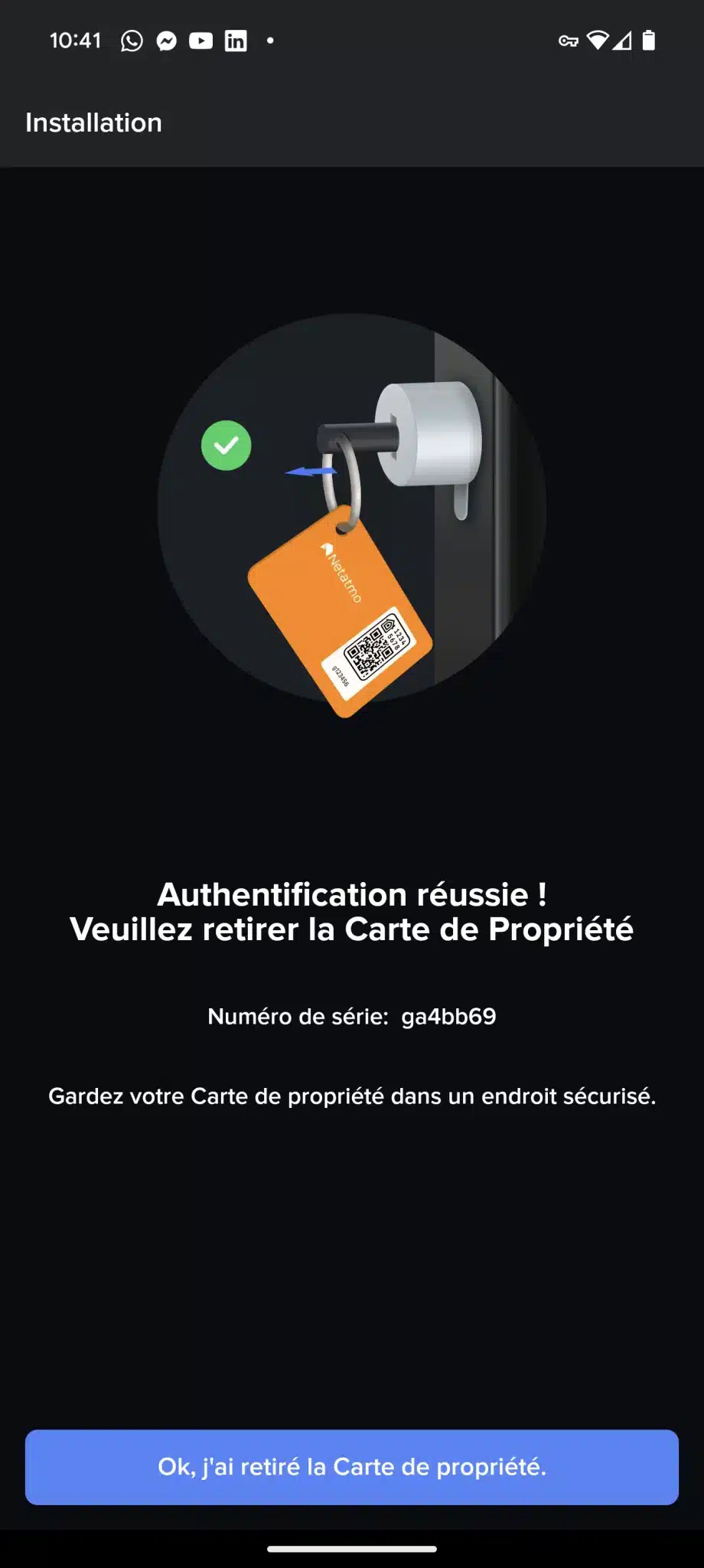Confirm 'Ok, j'ai retiré la Carte de propriété'

(352, 1467)
